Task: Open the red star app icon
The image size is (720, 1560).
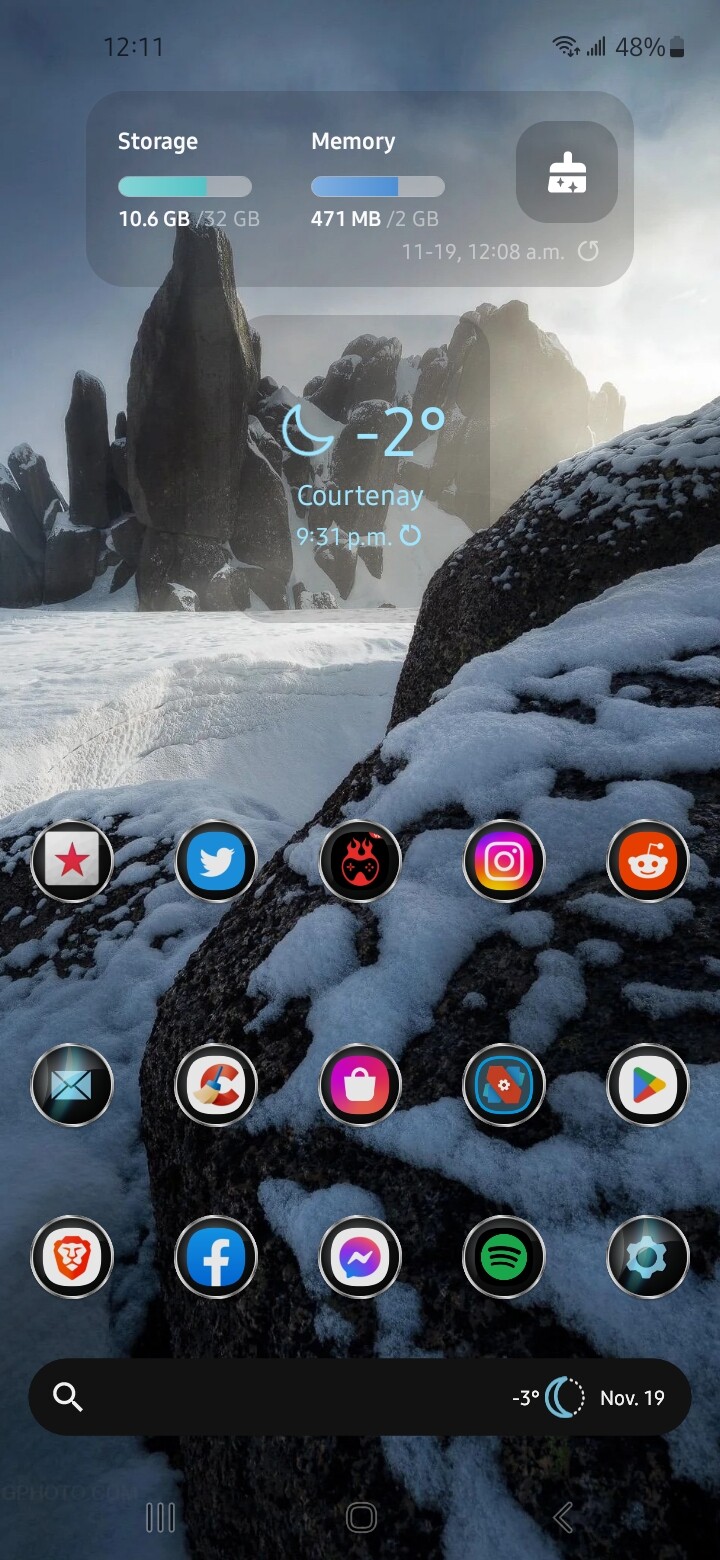Action: click(x=72, y=861)
